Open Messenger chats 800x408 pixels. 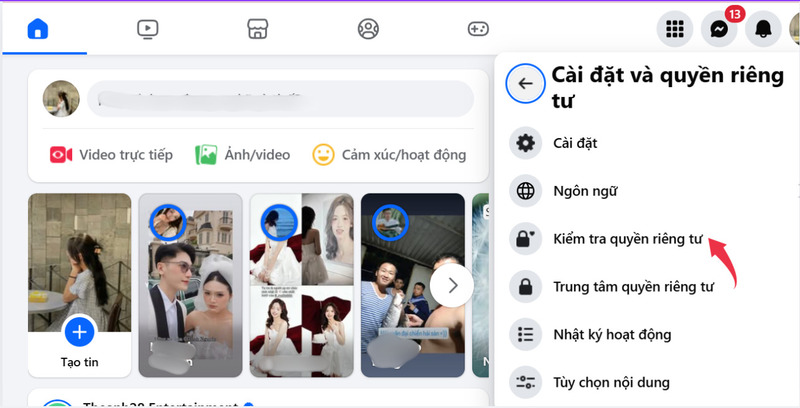[719, 29]
